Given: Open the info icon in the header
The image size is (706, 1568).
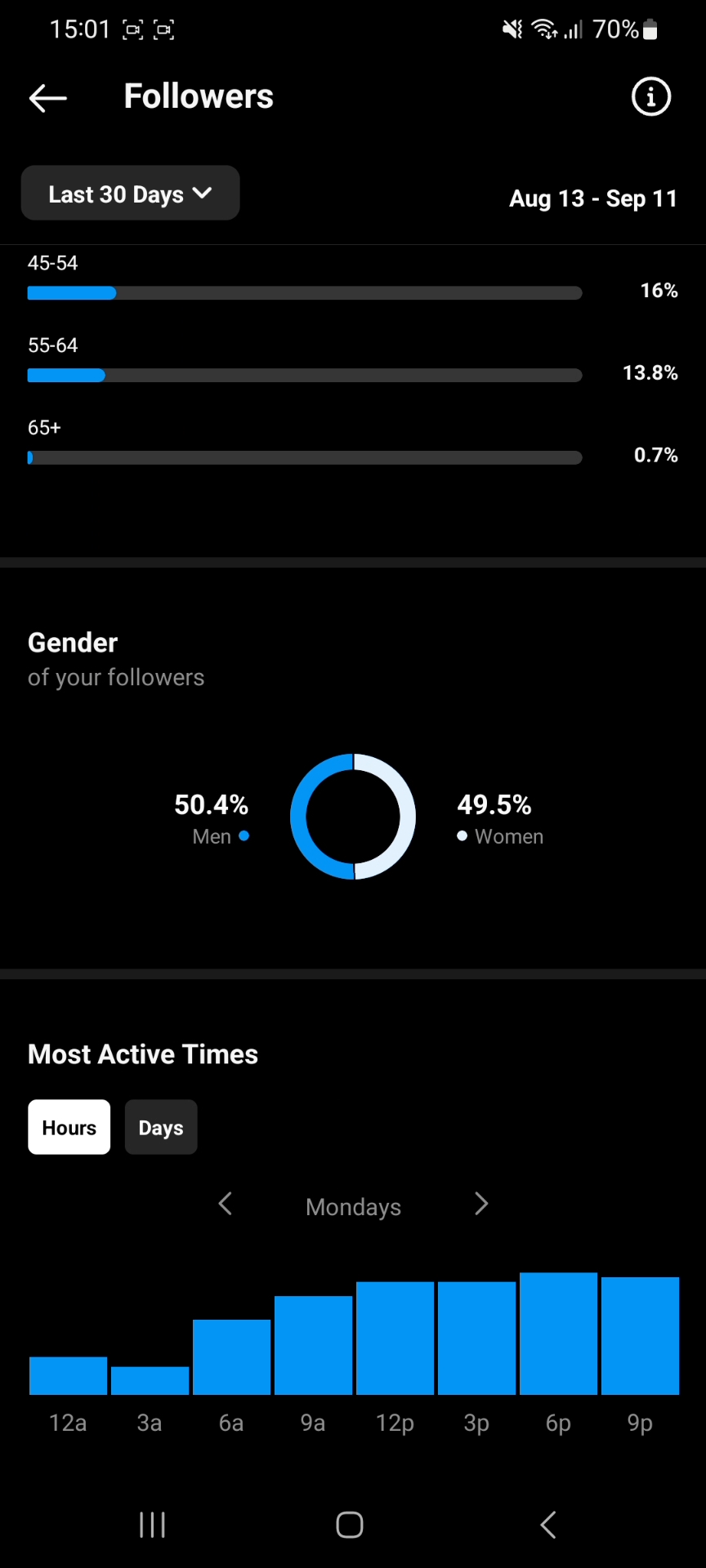Looking at the screenshot, I should (651, 97).
